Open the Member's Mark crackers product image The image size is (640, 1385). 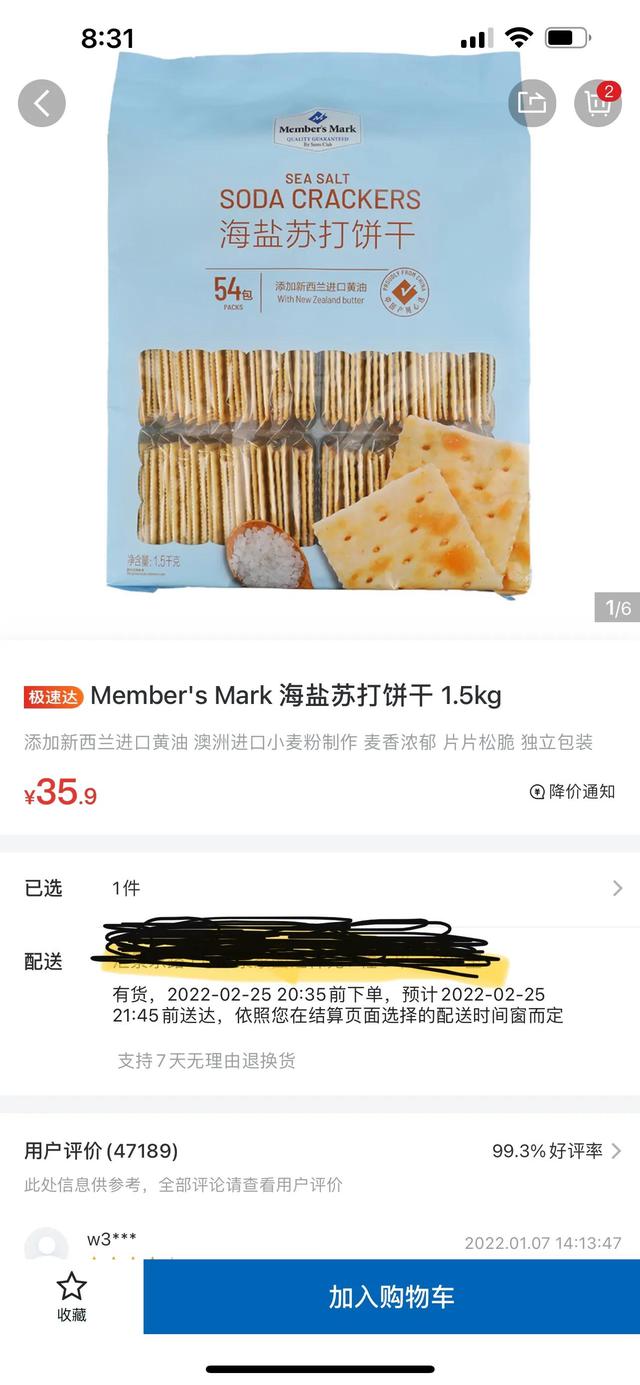(x=320, y=330)
